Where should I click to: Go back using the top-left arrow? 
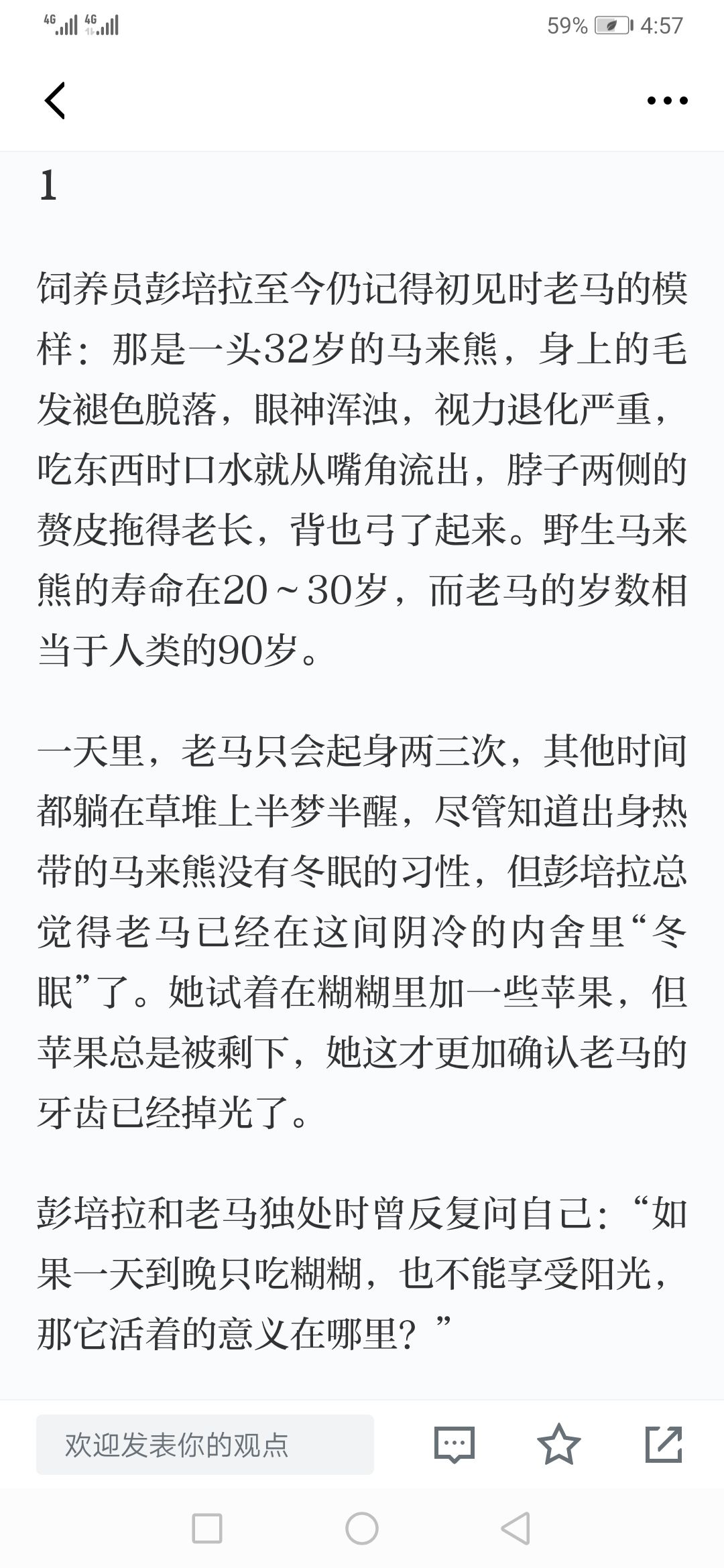click(x=55, y=101)
